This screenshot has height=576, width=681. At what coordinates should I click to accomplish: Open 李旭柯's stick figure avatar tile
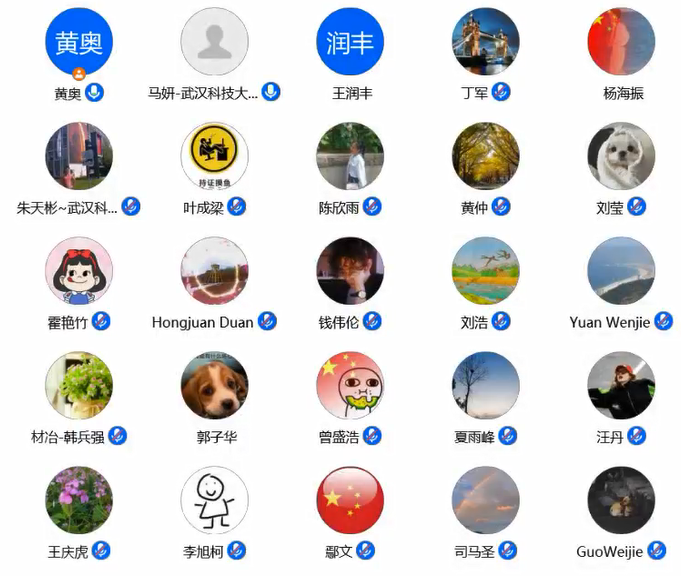[214, 500]
